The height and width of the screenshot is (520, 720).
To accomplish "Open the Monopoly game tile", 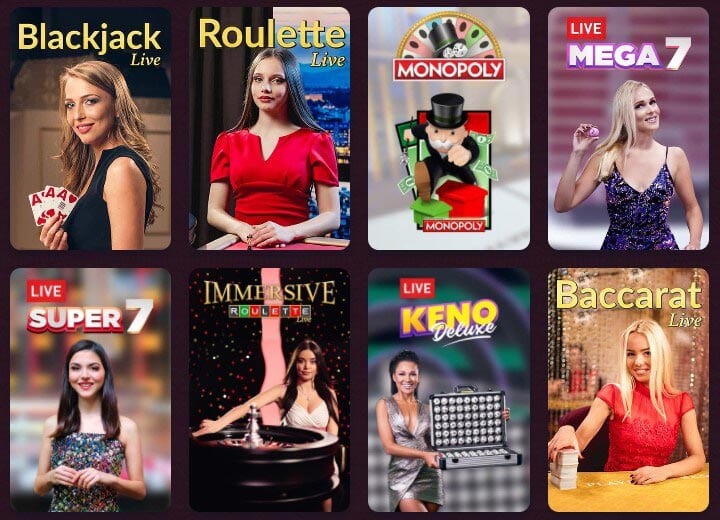I will (x=448, y=128).
